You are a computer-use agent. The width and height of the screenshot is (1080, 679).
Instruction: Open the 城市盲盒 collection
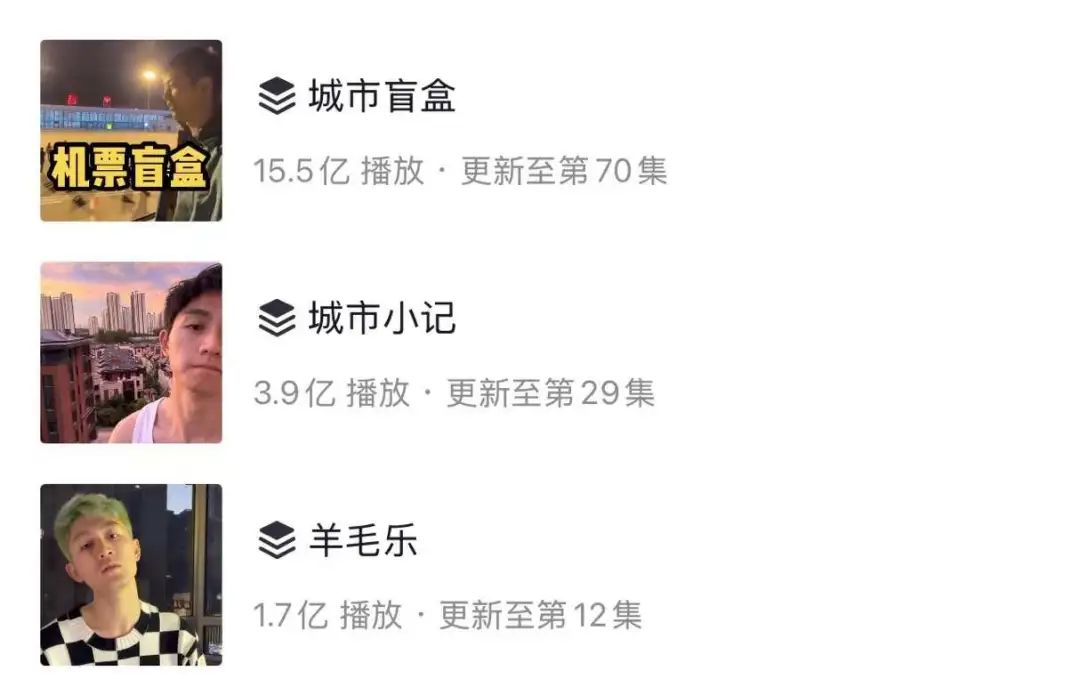(381, 97)
